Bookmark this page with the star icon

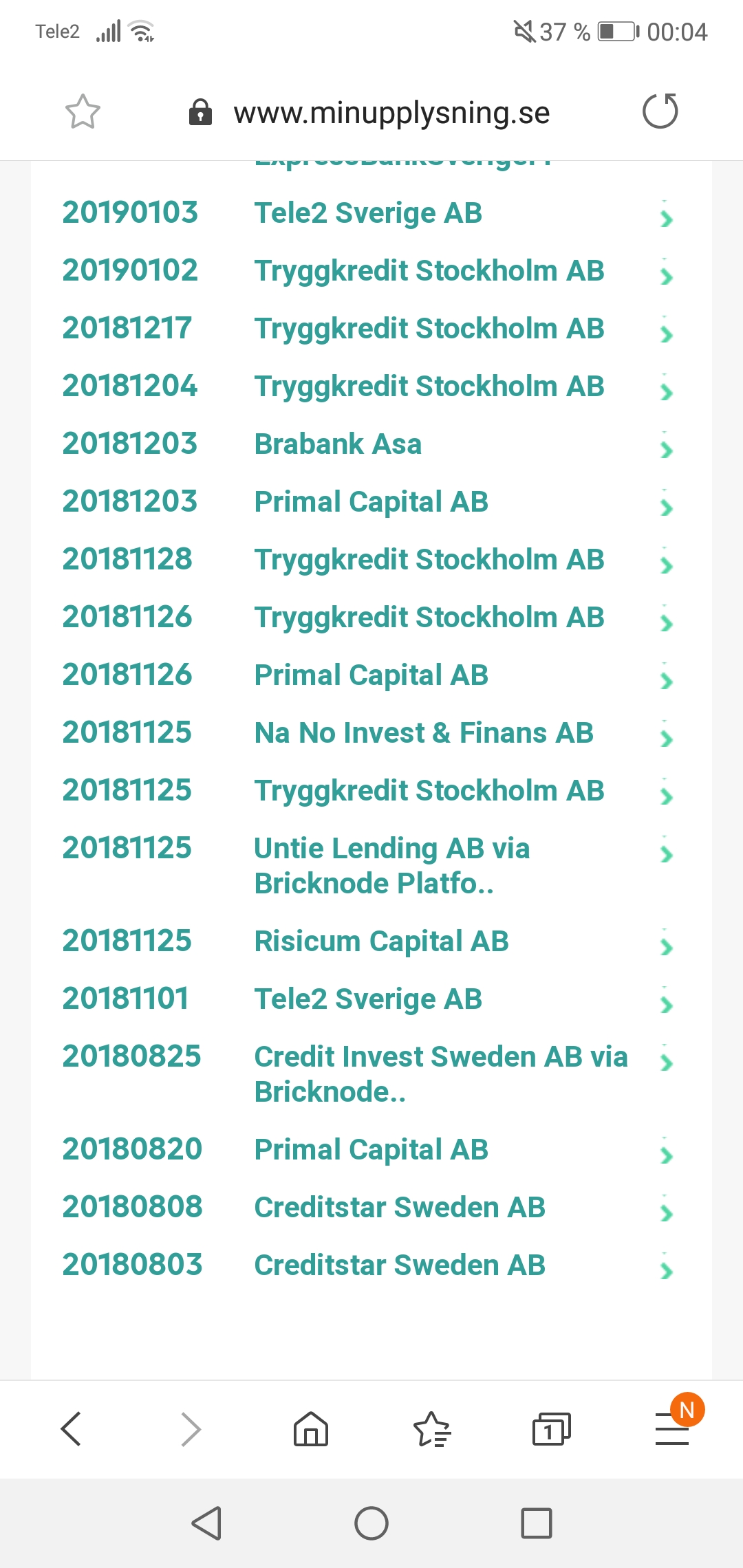[83, 111]
